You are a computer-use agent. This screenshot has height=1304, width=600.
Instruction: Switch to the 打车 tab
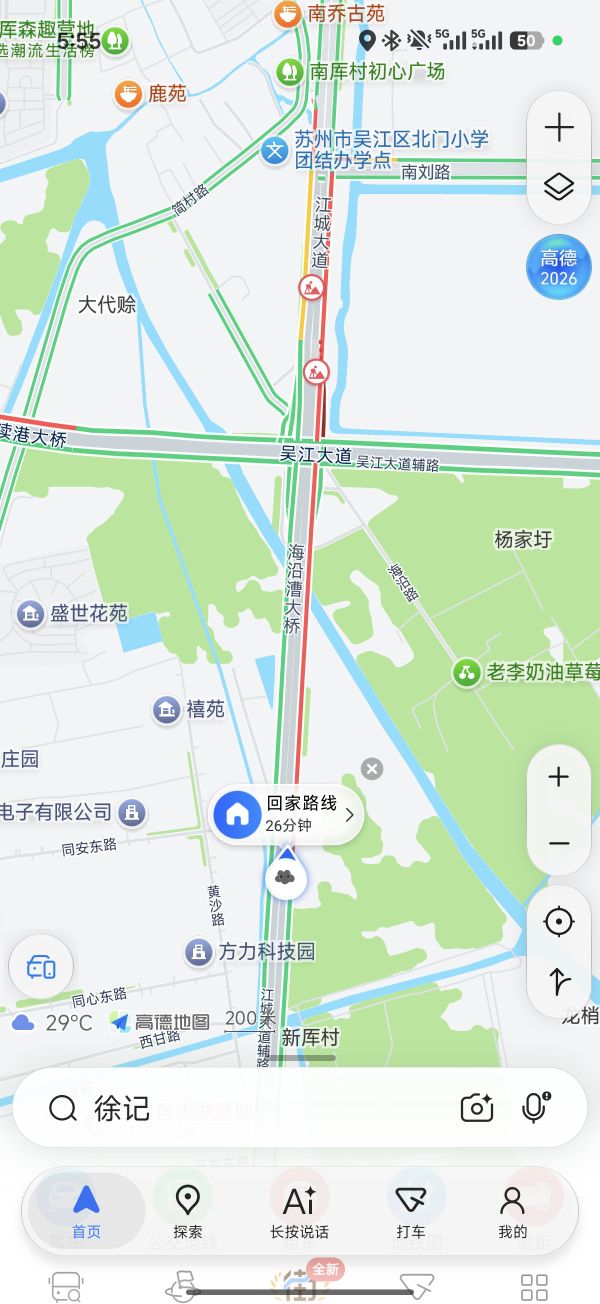[410, 1211]
